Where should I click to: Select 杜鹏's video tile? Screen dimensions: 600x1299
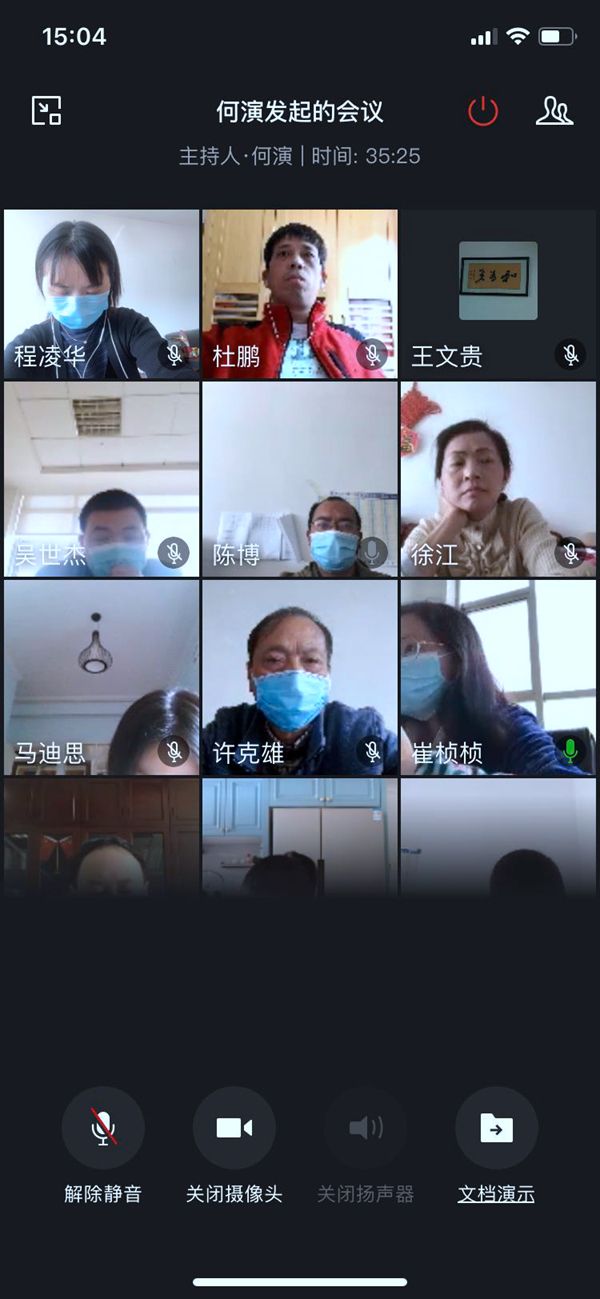click(x=299, y=293)
